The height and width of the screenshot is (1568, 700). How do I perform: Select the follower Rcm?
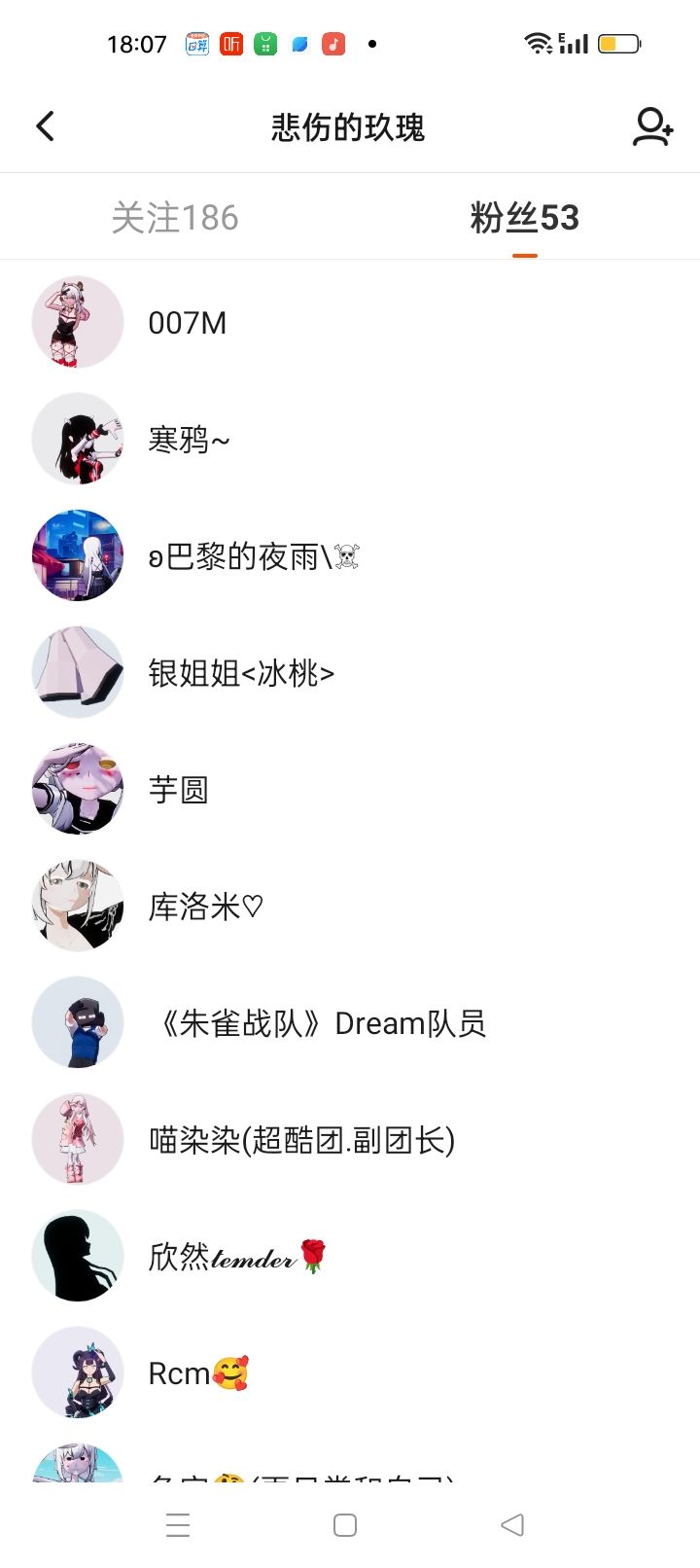197,1373
